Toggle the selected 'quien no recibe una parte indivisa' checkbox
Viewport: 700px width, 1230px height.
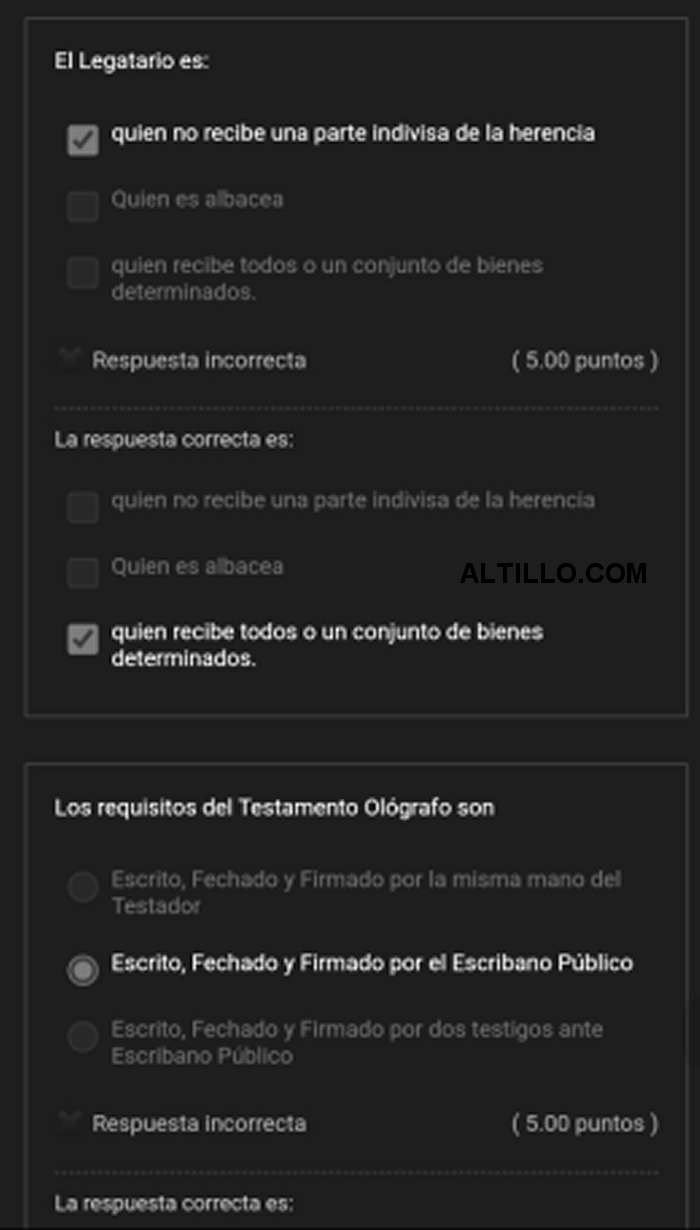pyautogui.click(x=83, y=140)
